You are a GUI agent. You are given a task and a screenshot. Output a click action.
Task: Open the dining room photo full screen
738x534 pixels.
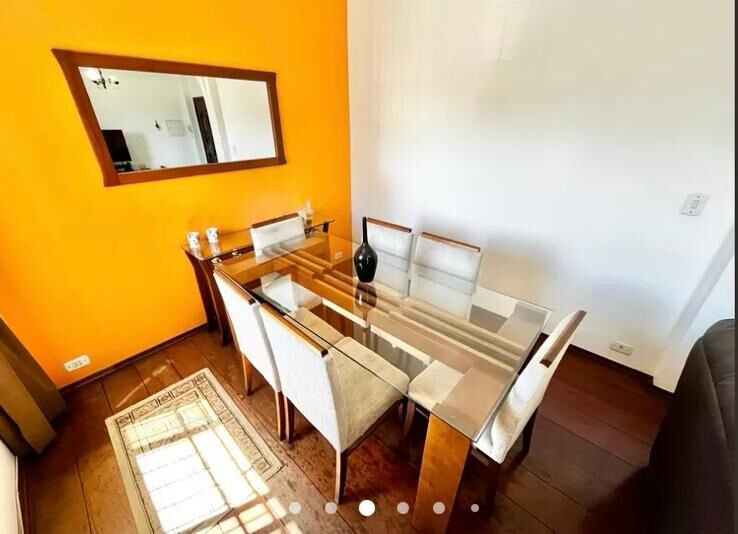point(369,260)
